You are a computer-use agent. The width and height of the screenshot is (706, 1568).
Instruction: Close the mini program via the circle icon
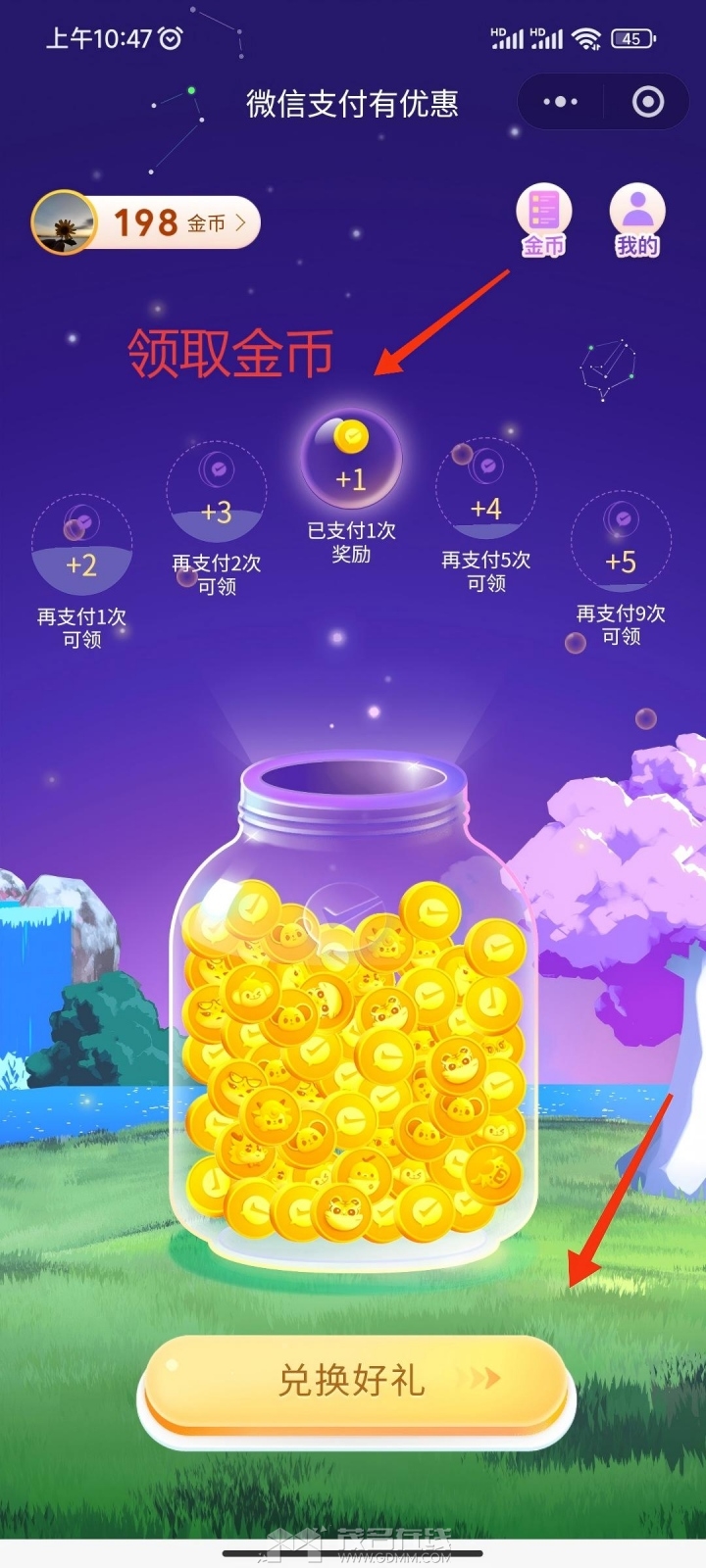tap(647, 102)
